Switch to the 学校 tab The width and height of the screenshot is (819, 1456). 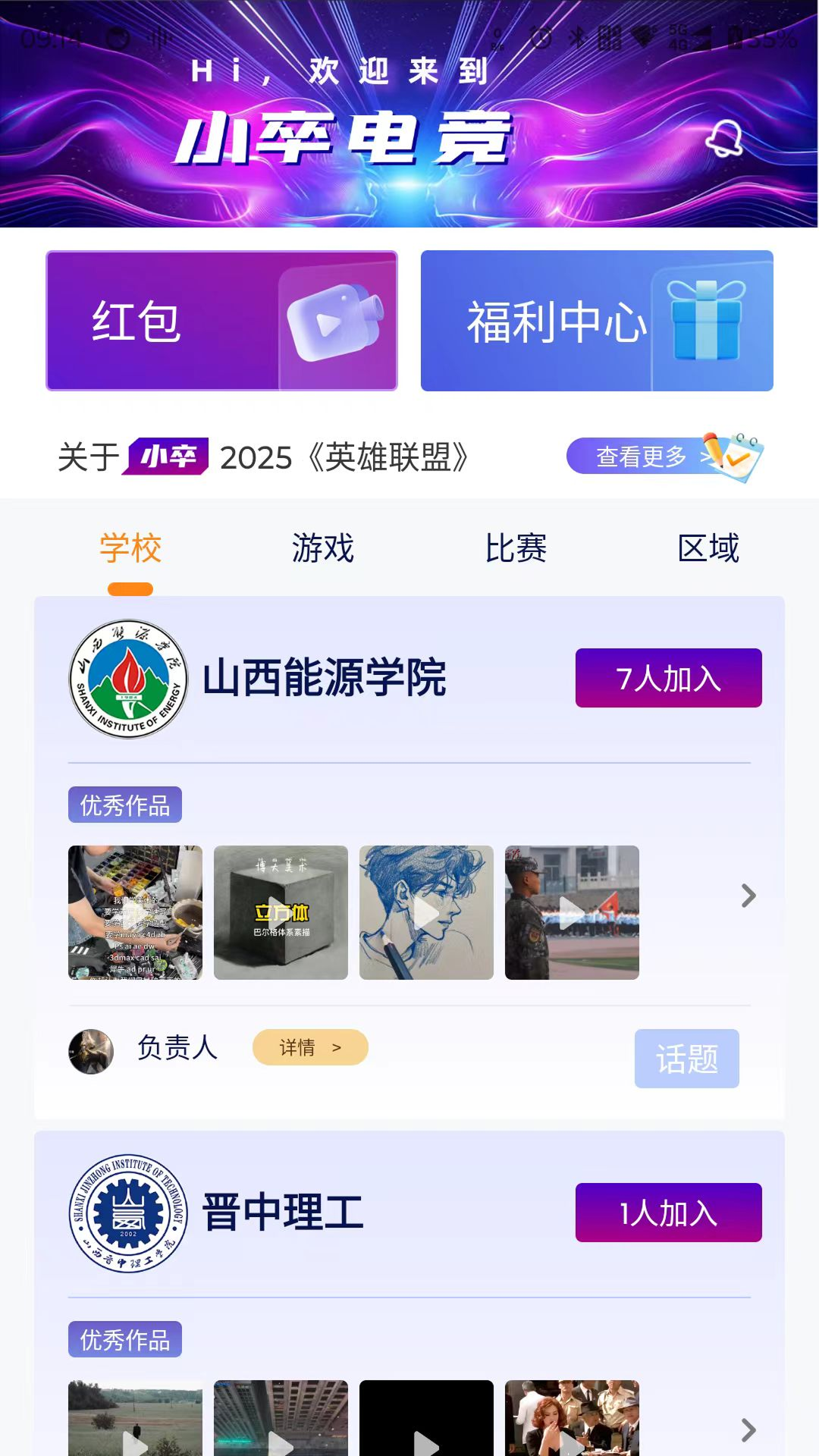click(130, 548)
